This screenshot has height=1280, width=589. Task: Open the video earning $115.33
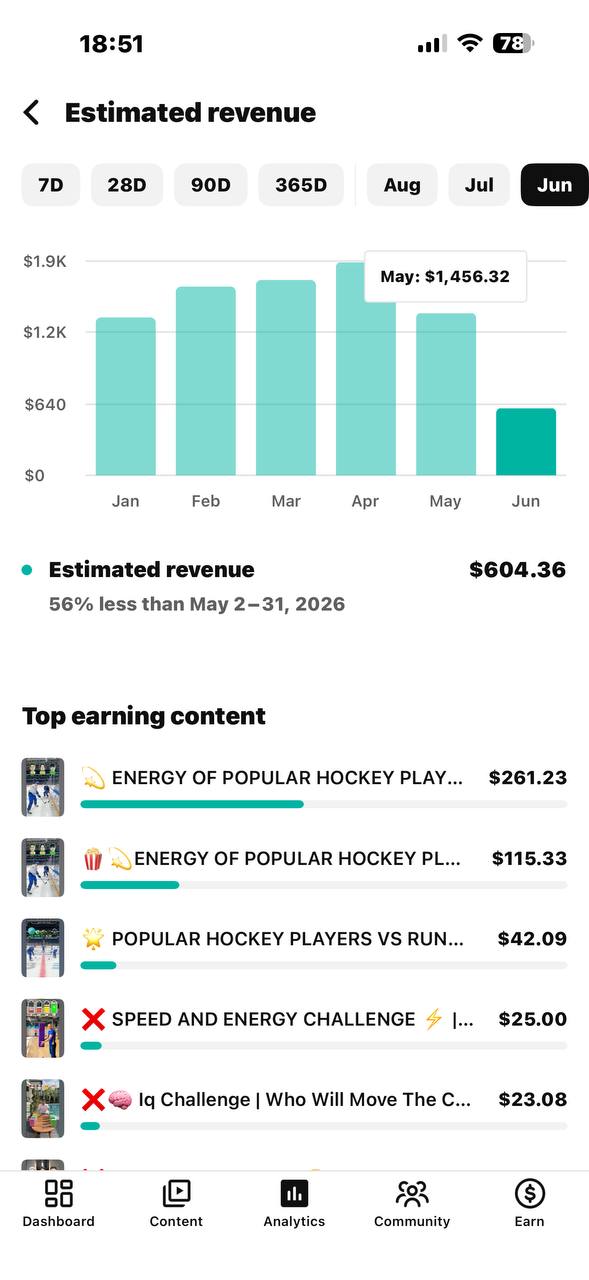[x=294, y=867]
